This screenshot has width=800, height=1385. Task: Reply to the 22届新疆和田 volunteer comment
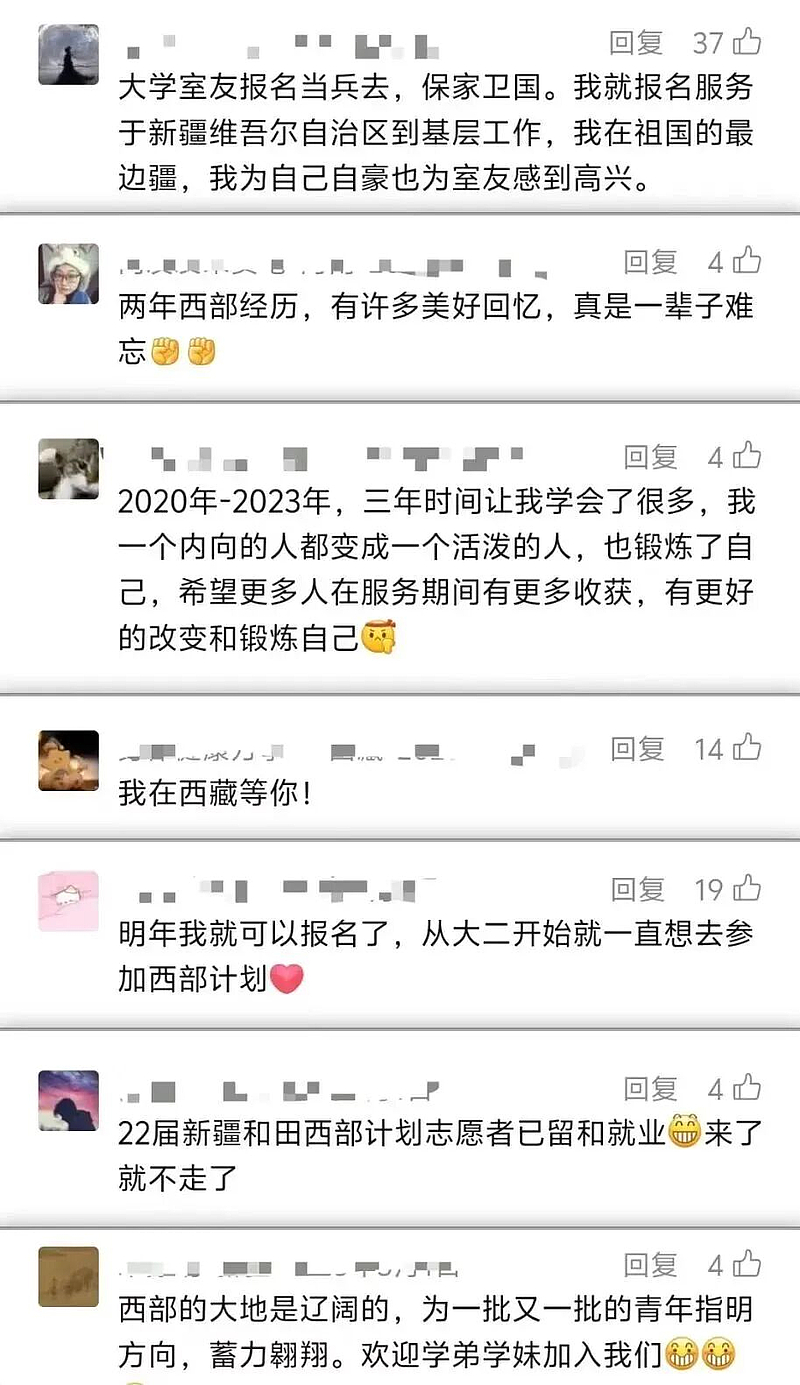coord(650,1089)
